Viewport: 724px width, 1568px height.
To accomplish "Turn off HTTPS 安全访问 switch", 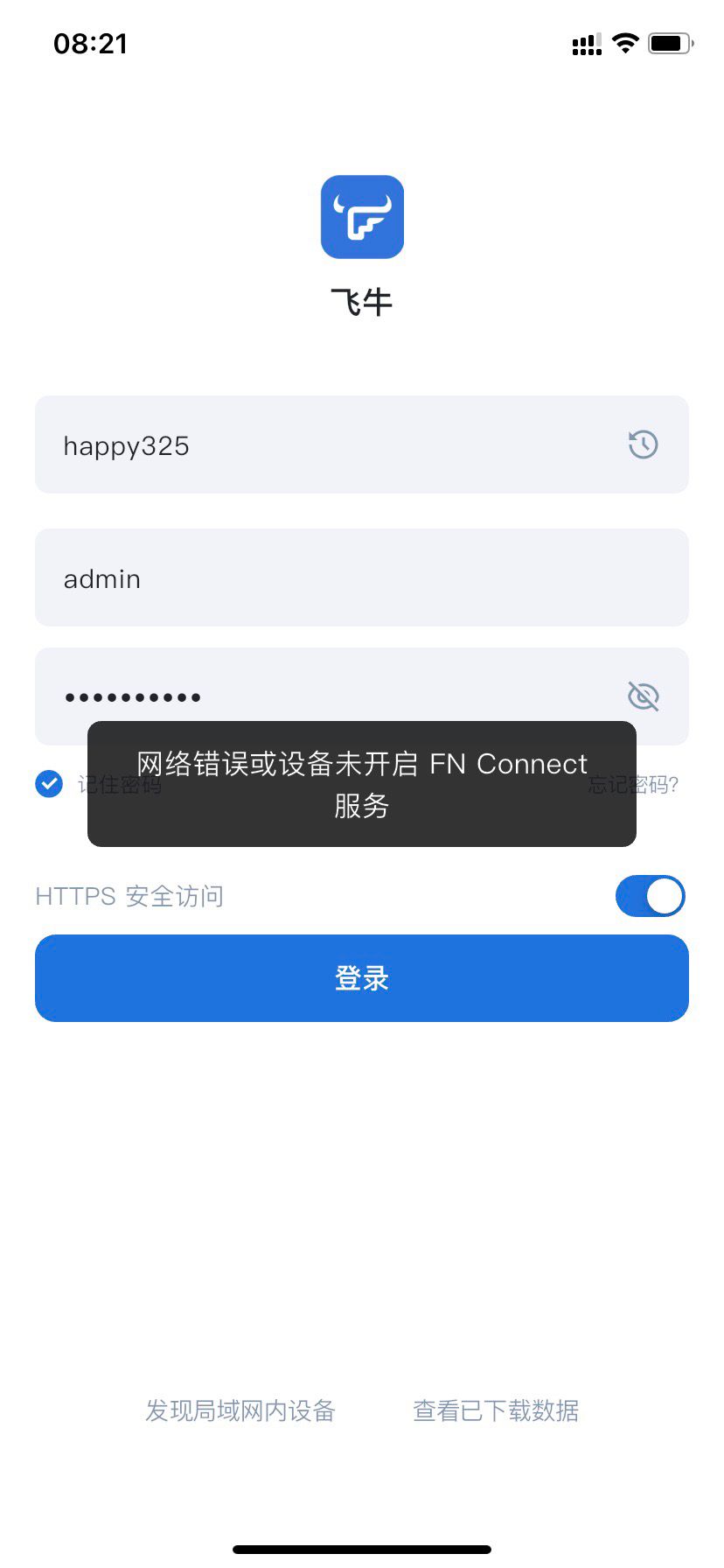I will tap(650, 896).
